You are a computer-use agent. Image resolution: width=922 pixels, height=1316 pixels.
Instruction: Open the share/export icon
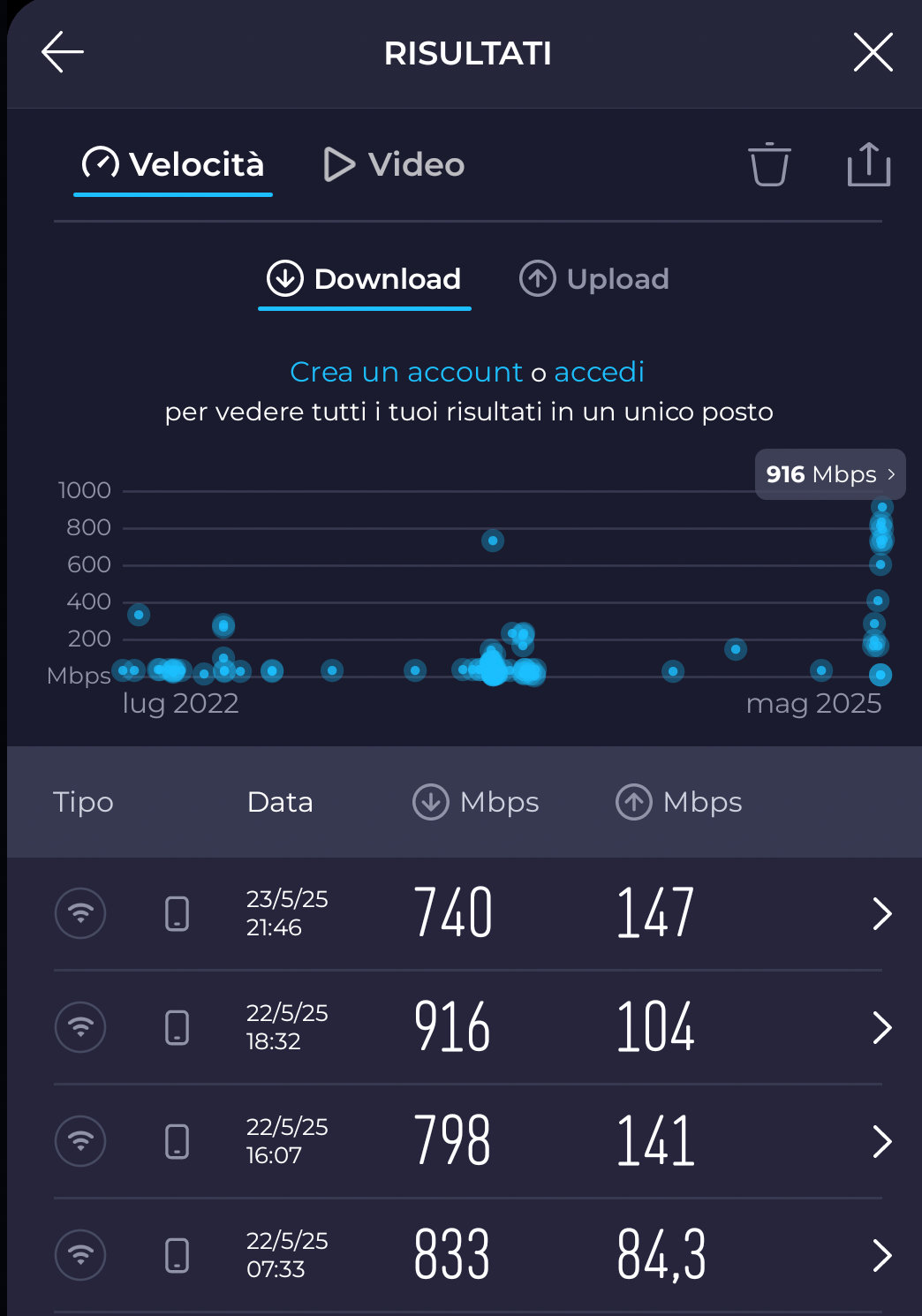[x=869, y=164]
